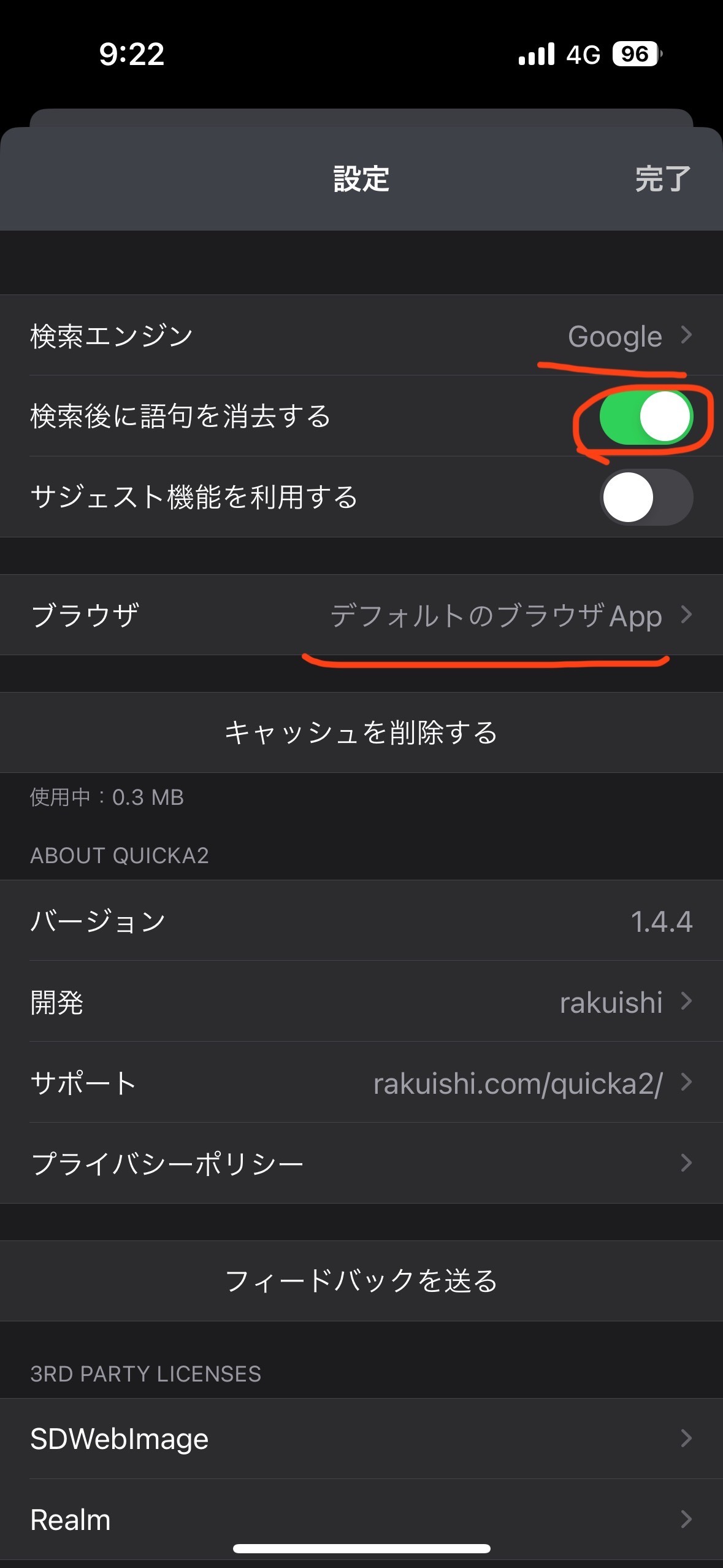
Task: Open Realm license
Action: click(361, 1520)
